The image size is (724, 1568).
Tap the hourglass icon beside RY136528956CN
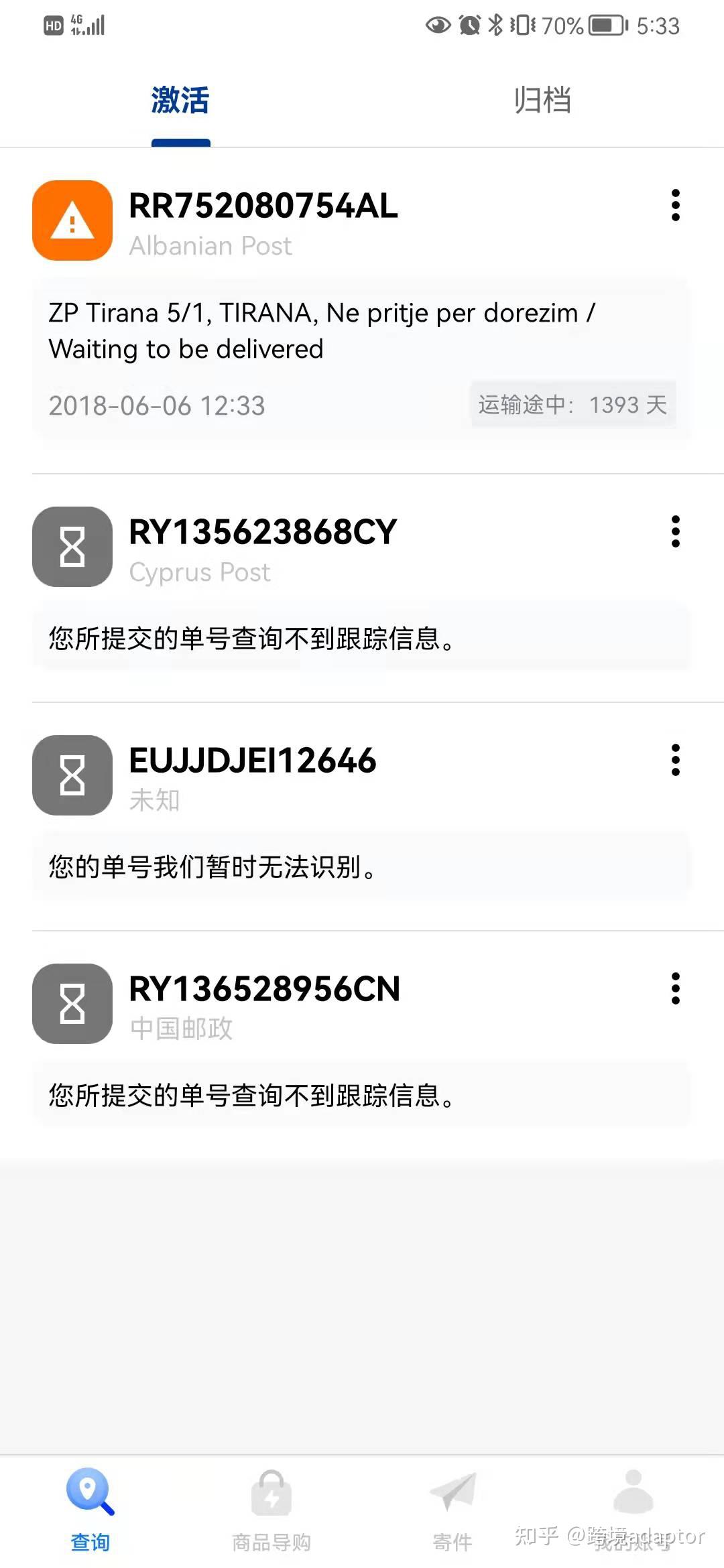point(72,1004)
